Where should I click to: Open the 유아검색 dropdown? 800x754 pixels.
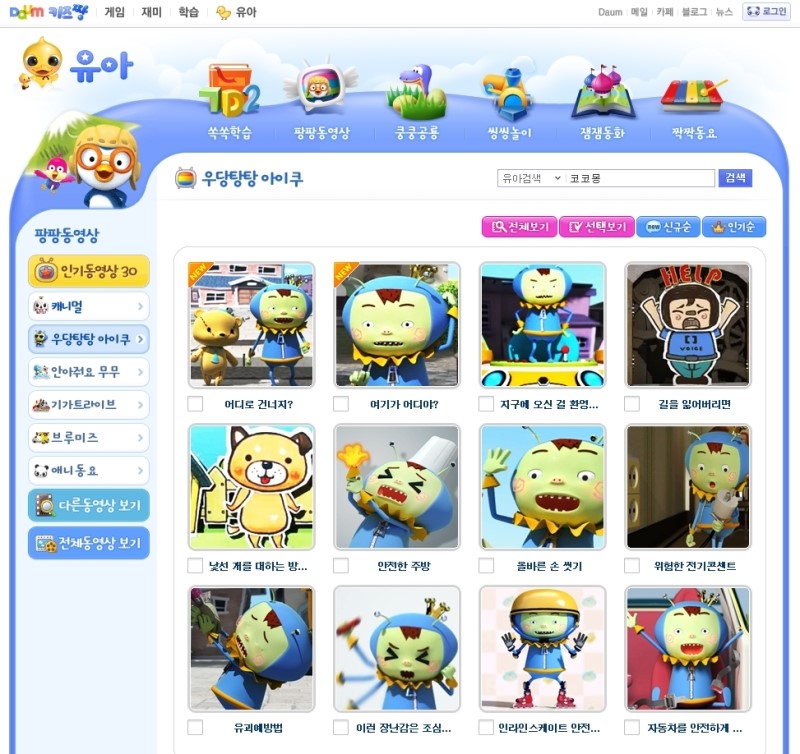(531, 178)
